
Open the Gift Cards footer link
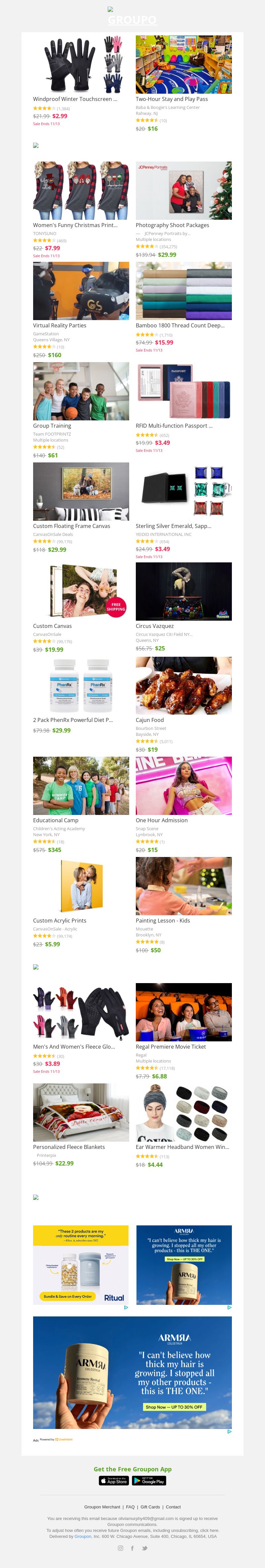150,1506
